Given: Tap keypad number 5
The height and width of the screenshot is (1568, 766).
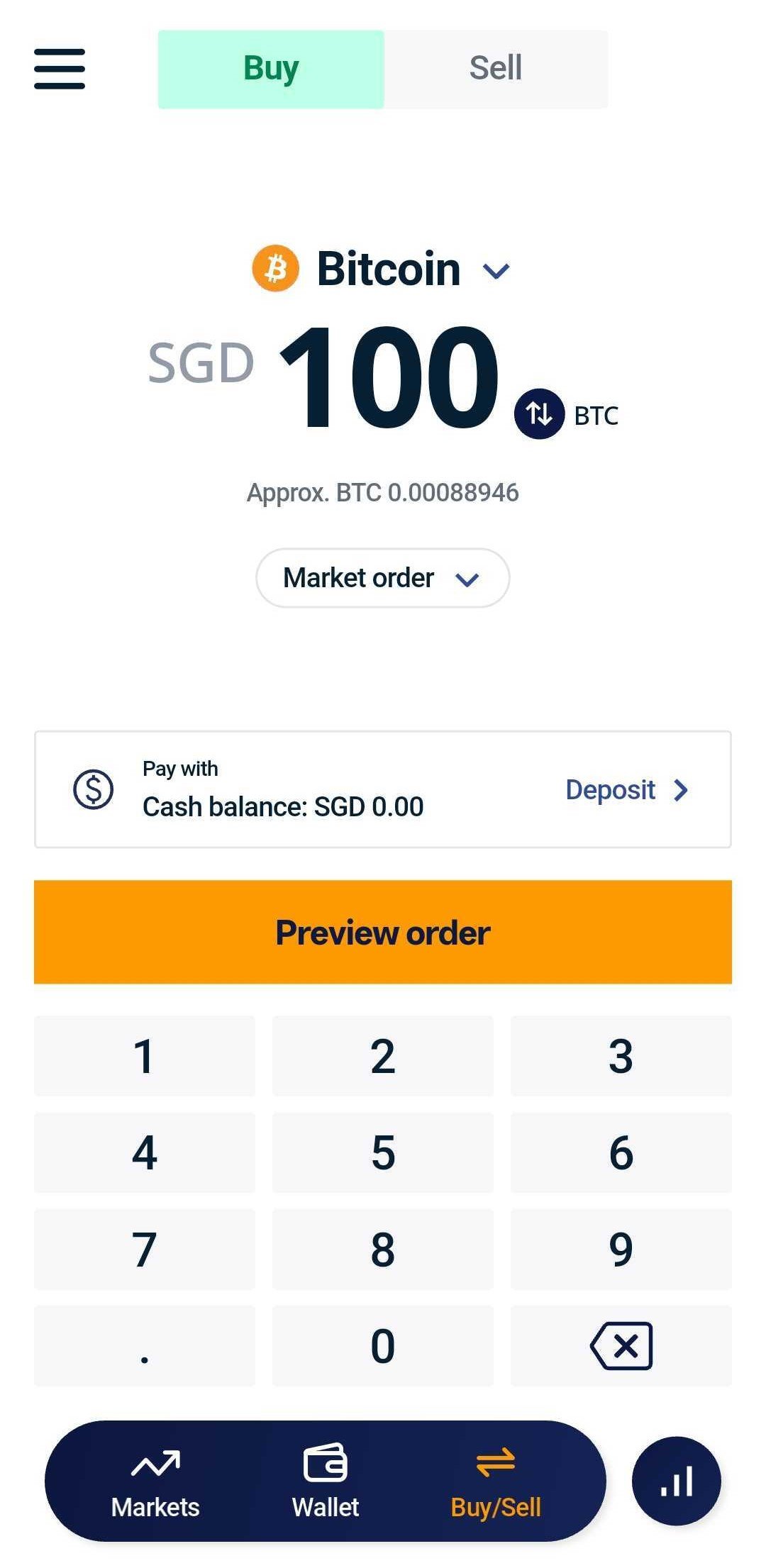Looking at the screenshot, I should 383,1152.
